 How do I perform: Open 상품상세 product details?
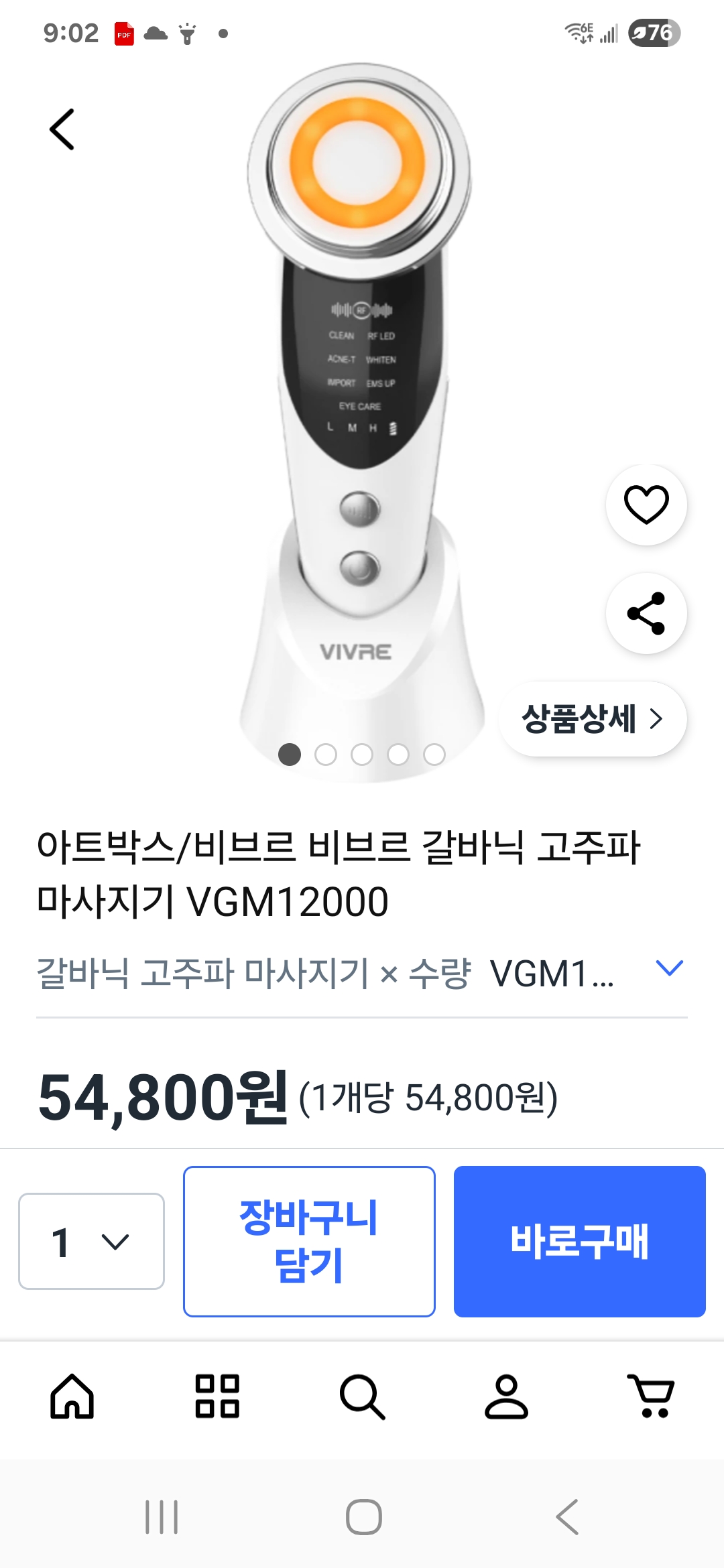coord(593,719)
